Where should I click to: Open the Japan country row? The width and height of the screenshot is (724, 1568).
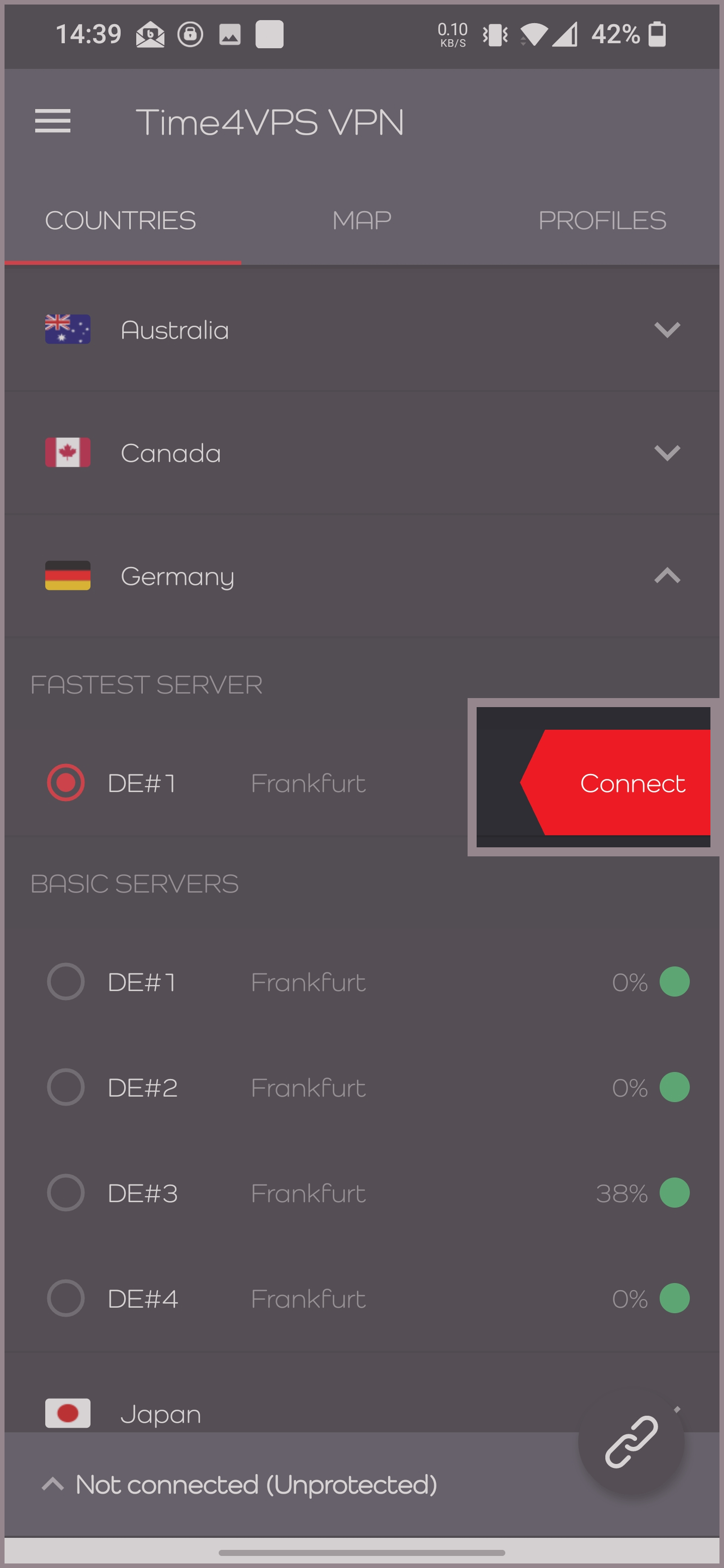pyautogui.click(x=243, y=1413)
